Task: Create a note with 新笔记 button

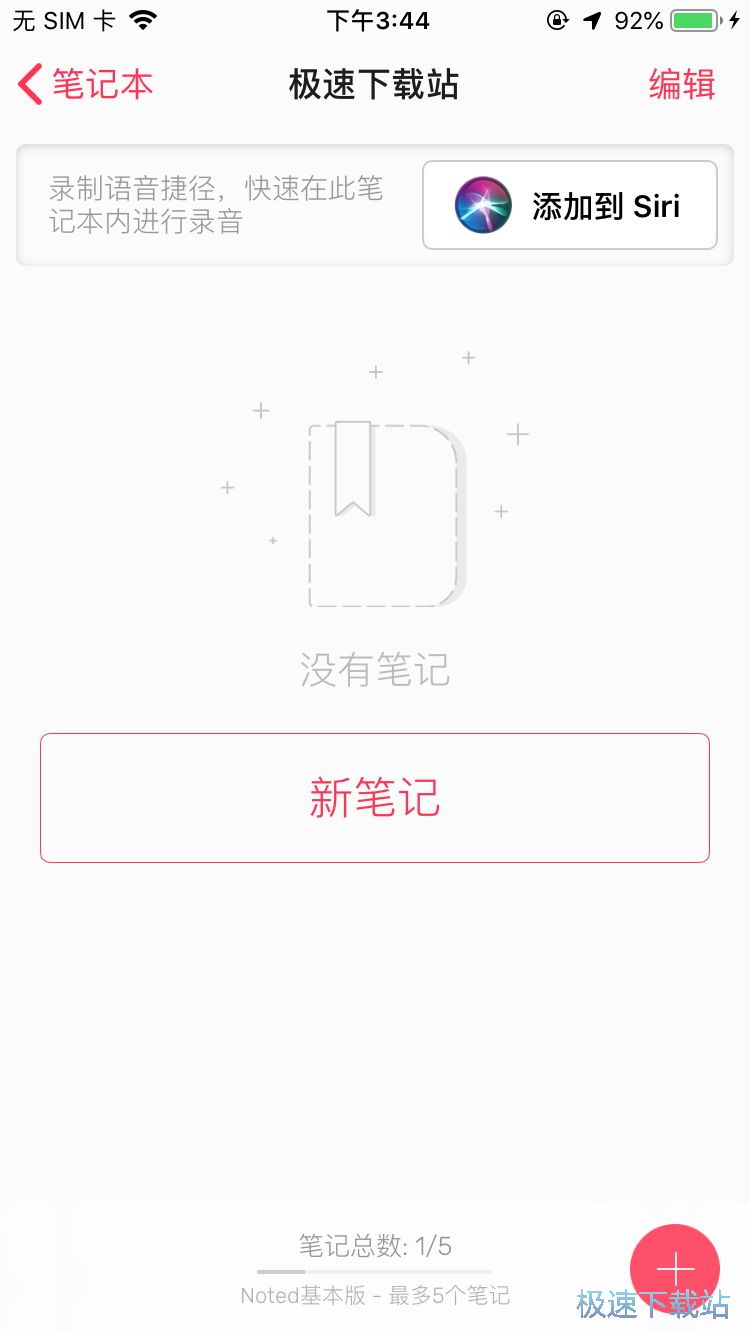Action: pos(375,798)
